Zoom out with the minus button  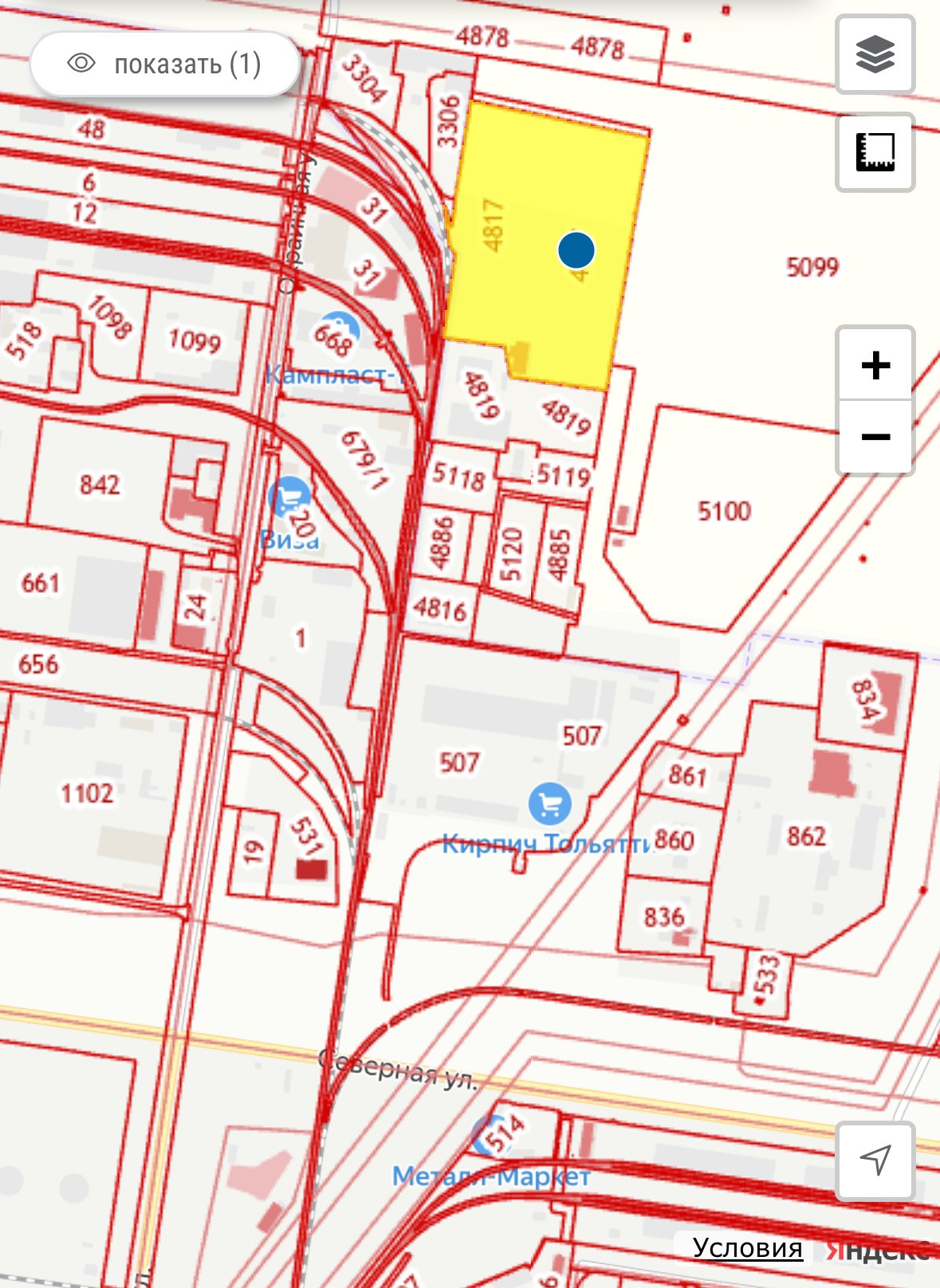tap(875, 437)
